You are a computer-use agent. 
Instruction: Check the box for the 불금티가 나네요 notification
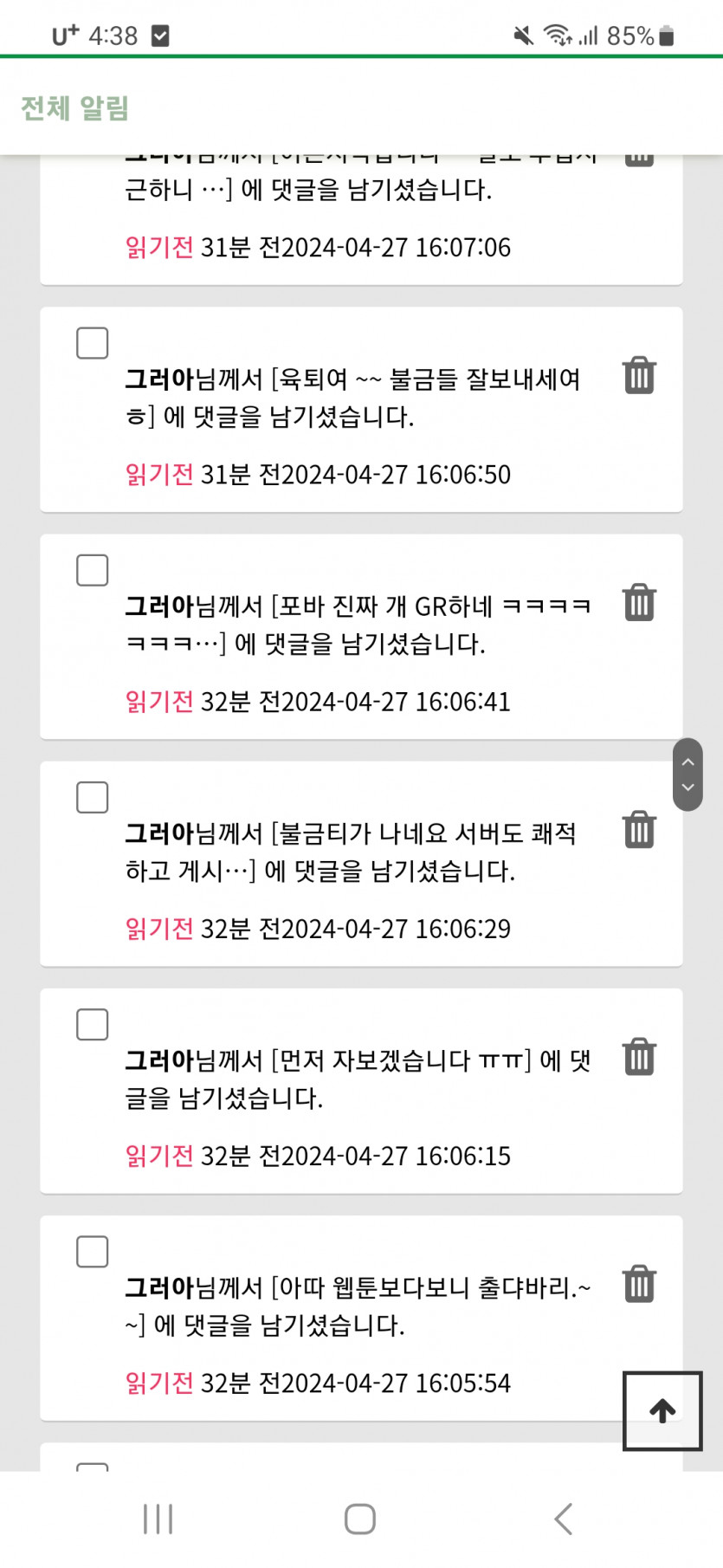click(93, 797)
